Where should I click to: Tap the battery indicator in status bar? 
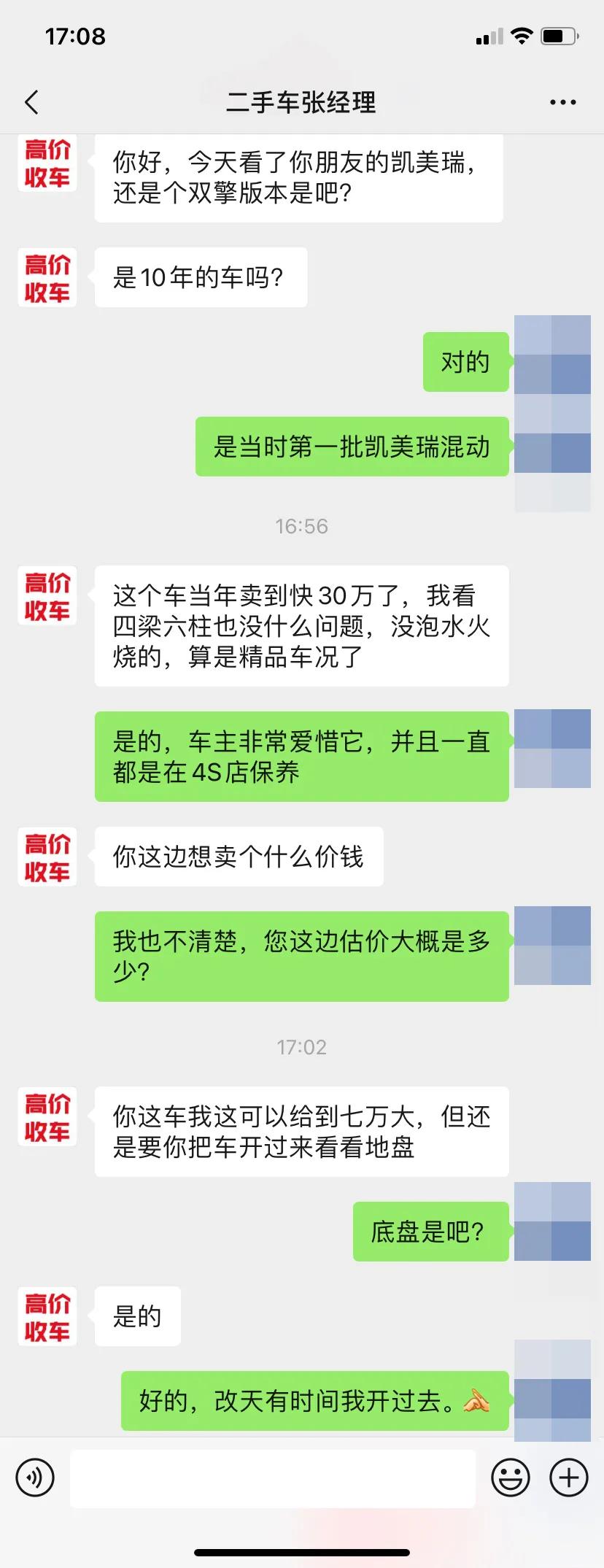[x=557, y=35]
